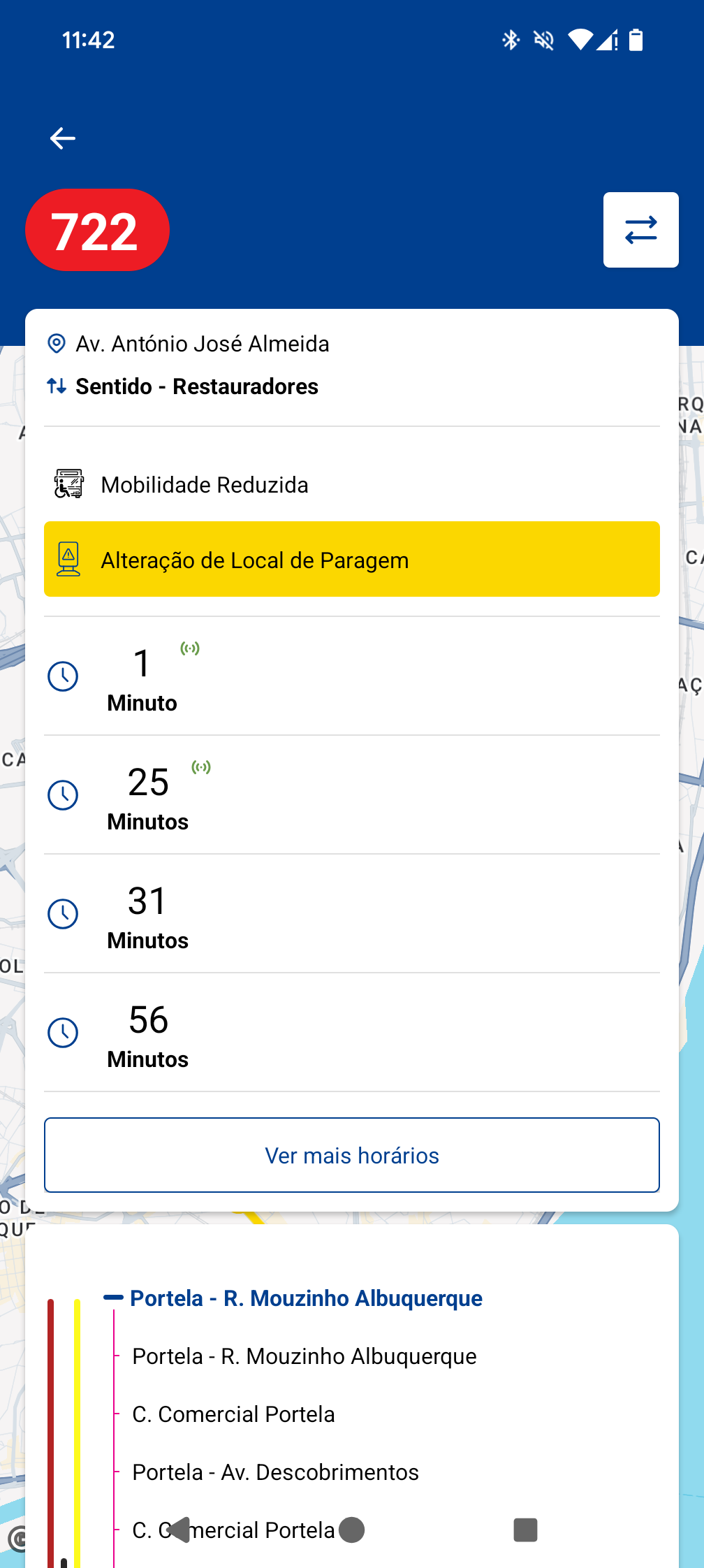The image size is (704, 1568).
Task: Open recent apps from navigation bar
Action: click(x=525, y=1530)
